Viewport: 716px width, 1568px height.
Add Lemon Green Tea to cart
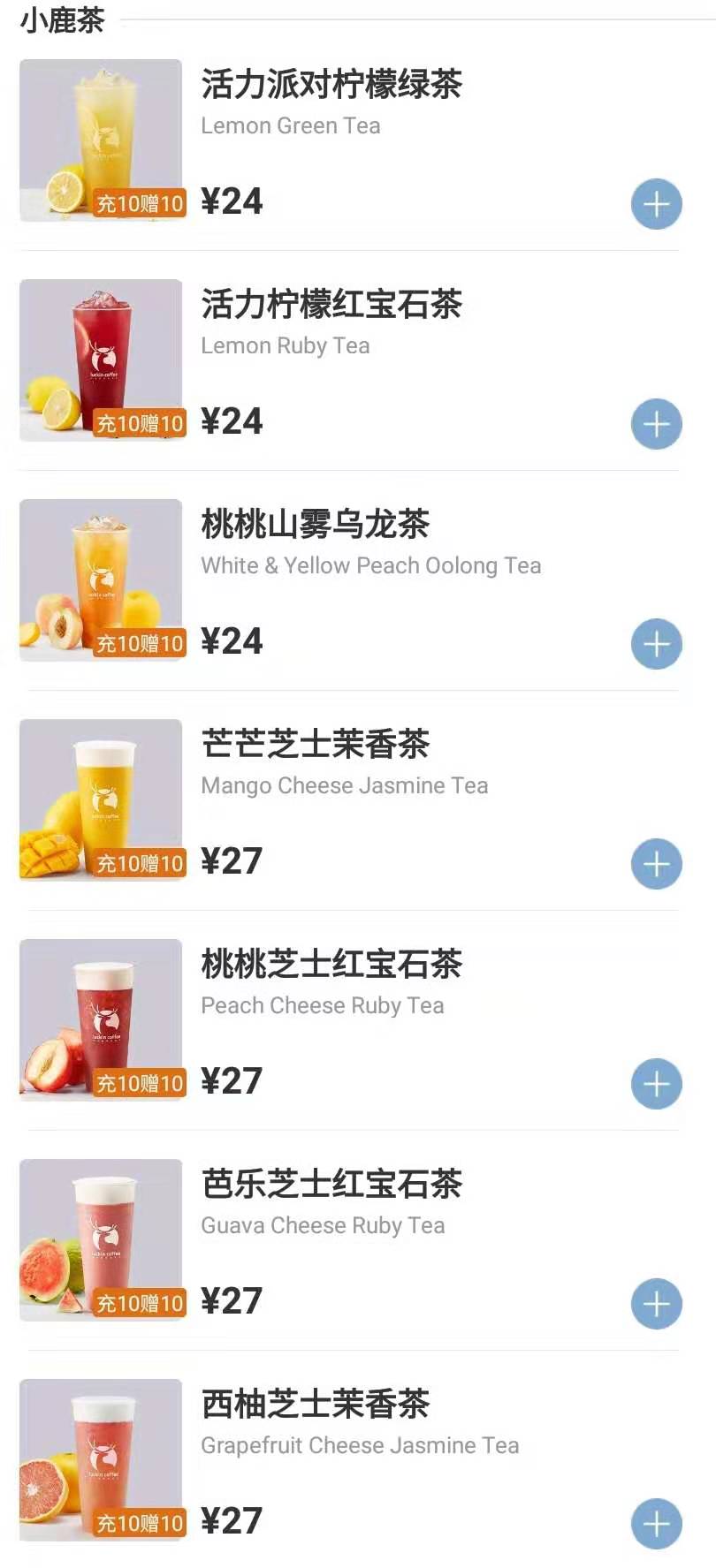tap(656, 204)
